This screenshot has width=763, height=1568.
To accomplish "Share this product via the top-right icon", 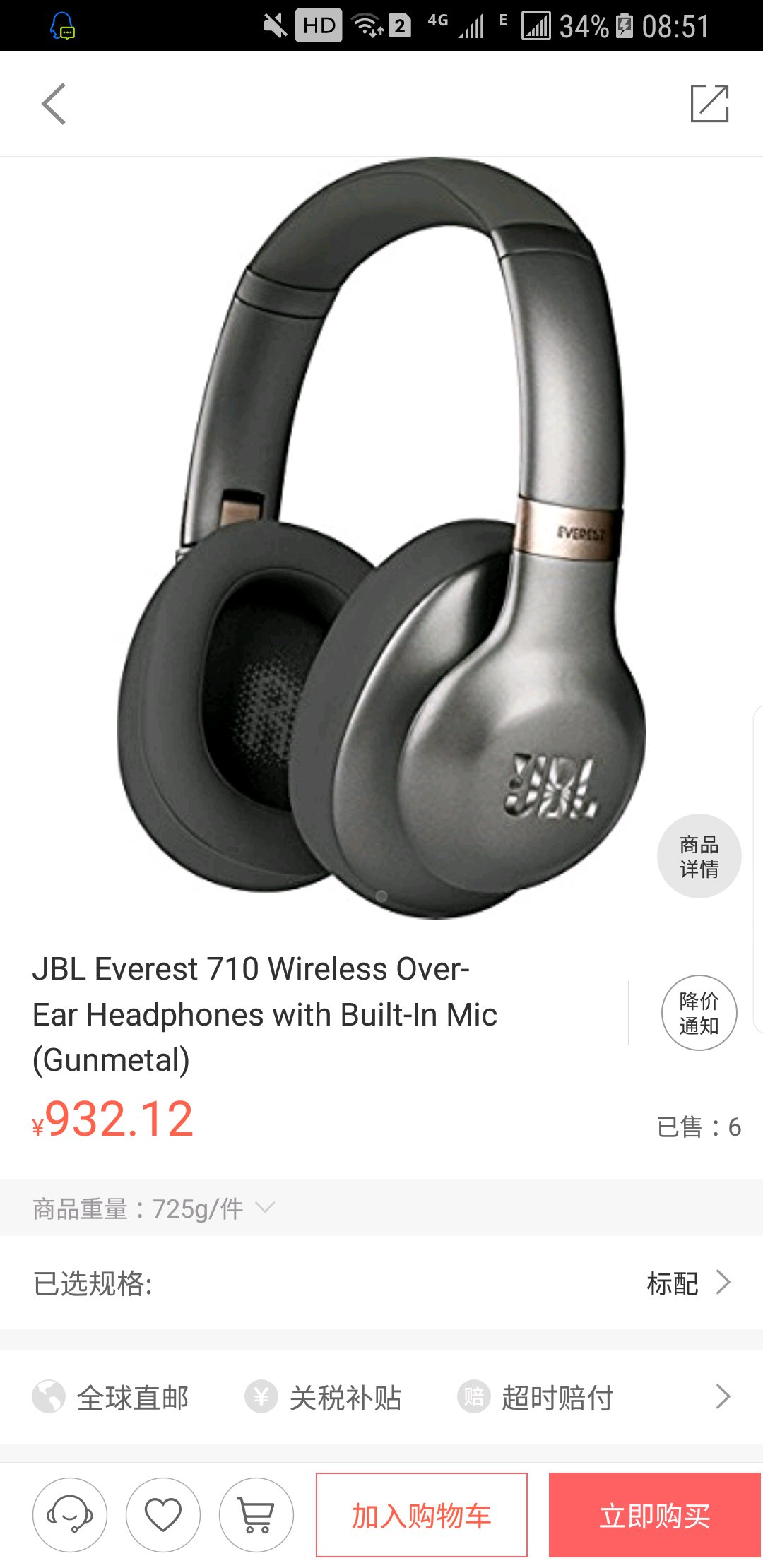I will (709, 104).
